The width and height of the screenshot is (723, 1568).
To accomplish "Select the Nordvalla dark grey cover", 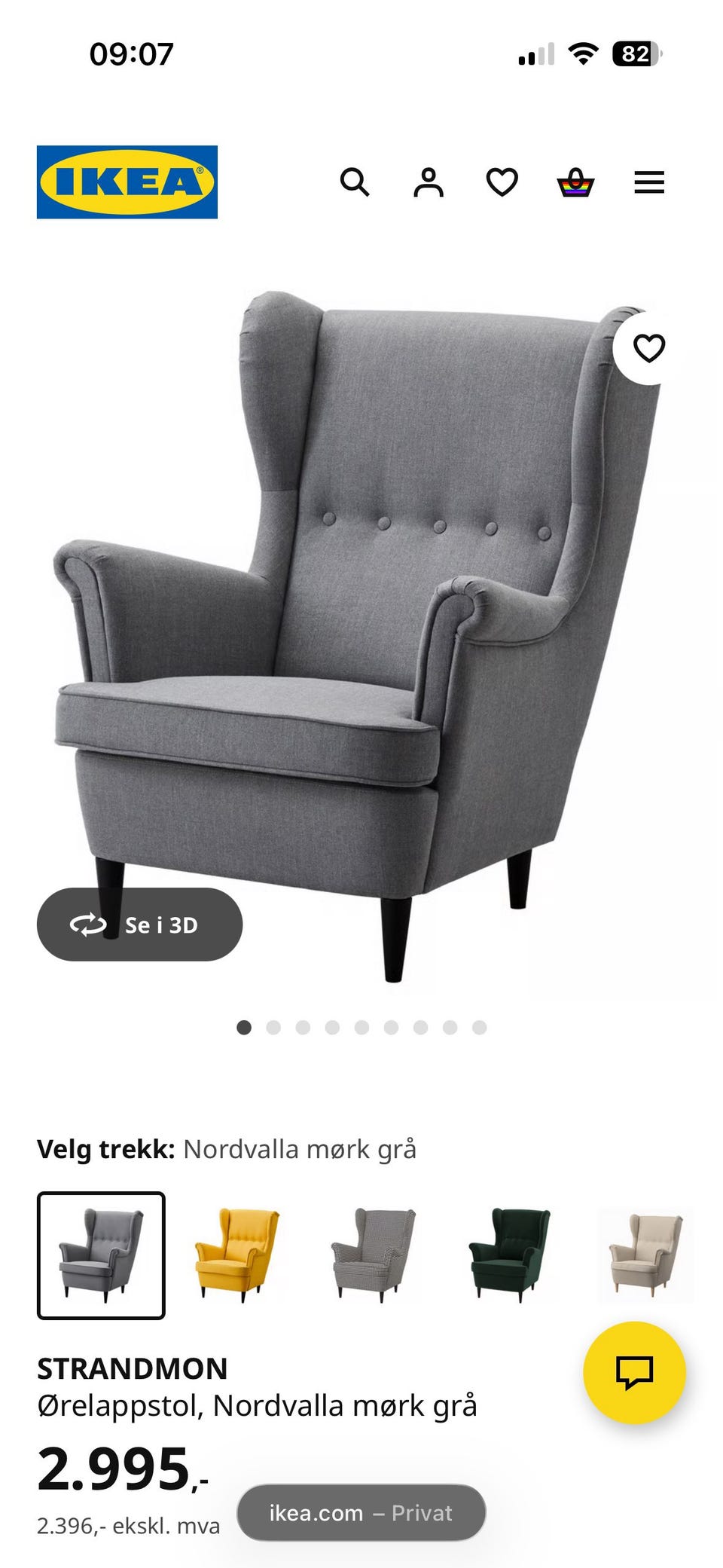I will pos(101,1255).
